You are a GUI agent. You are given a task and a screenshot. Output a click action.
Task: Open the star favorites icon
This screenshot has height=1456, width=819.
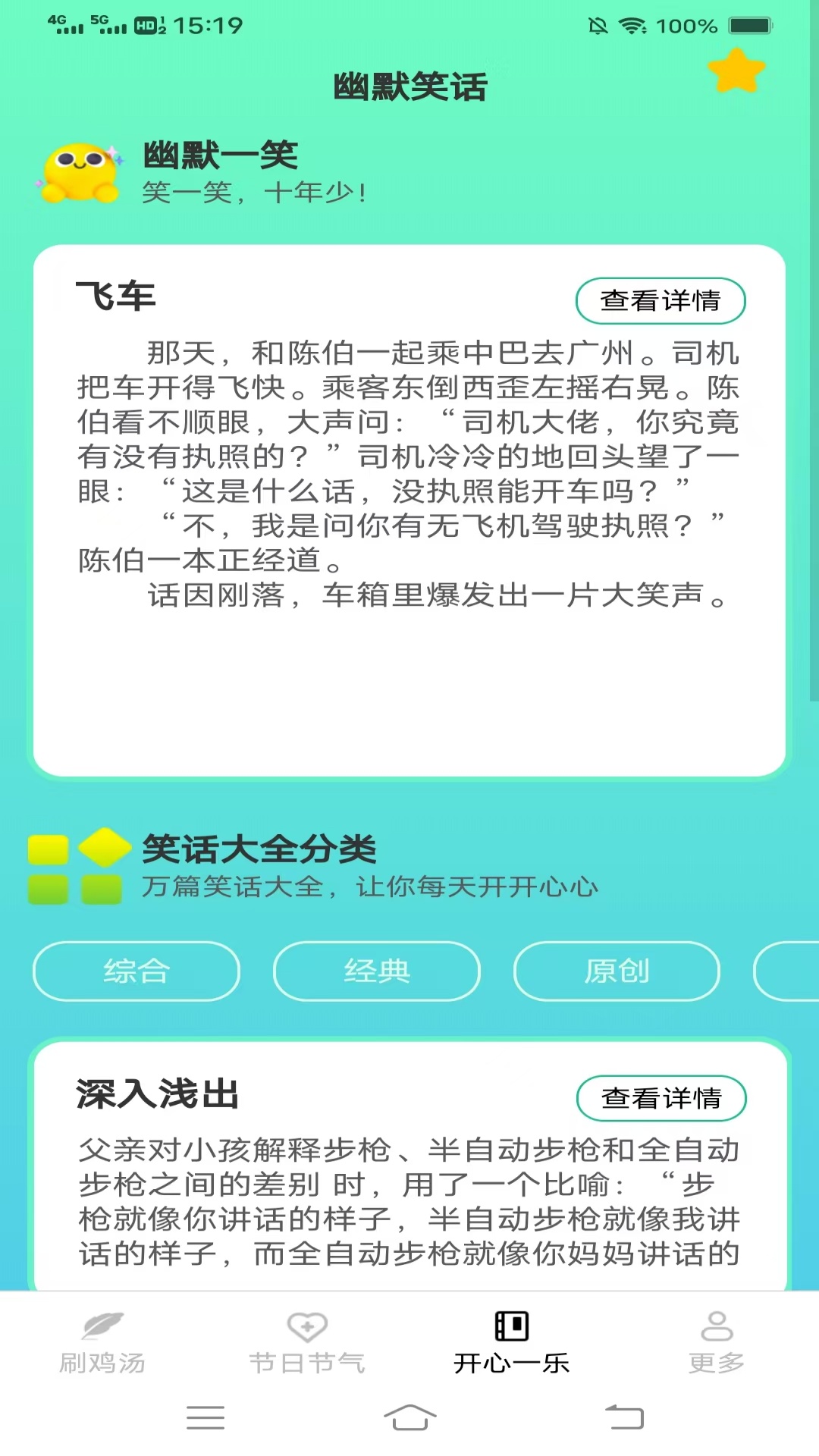tap(736, 71)
